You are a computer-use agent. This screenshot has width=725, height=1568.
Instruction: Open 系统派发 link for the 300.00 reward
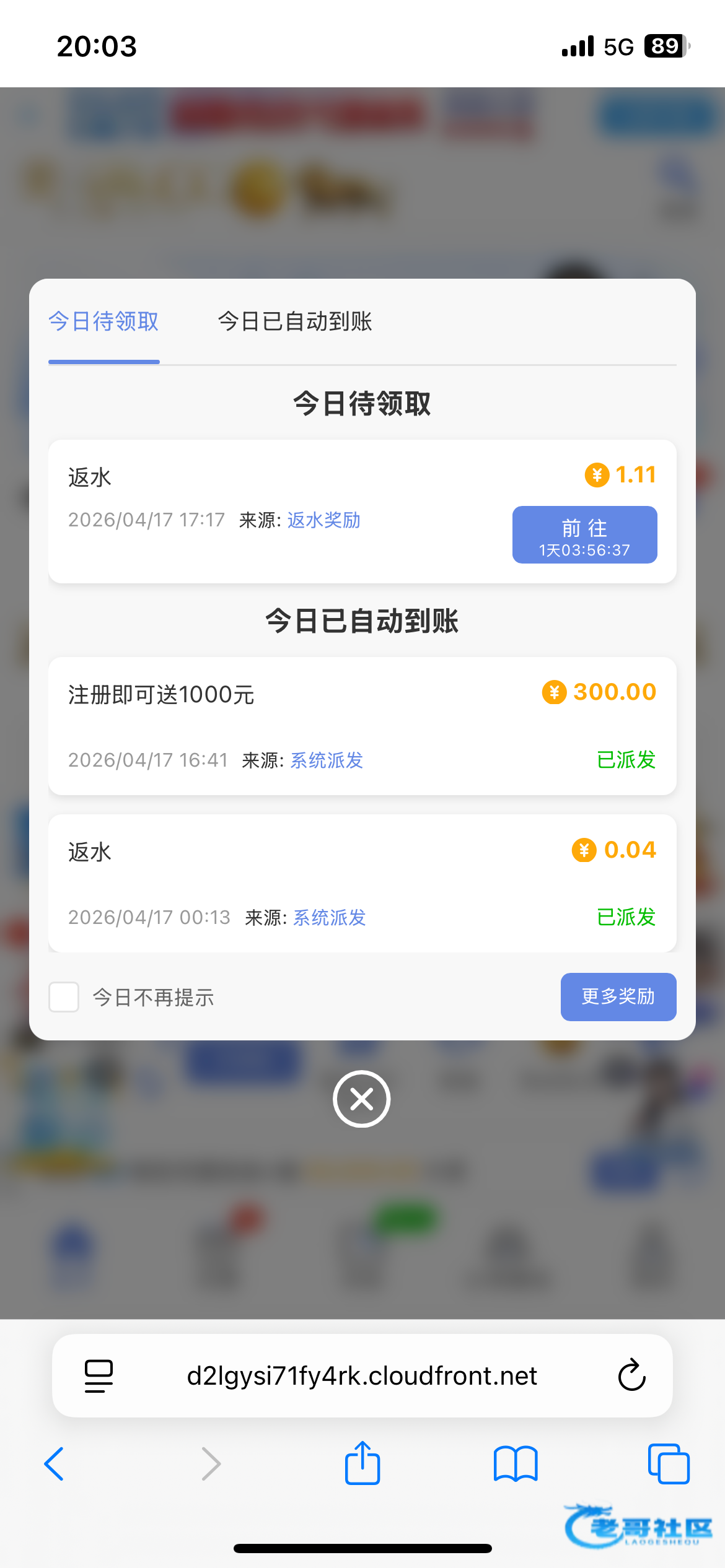click(327, 760)
